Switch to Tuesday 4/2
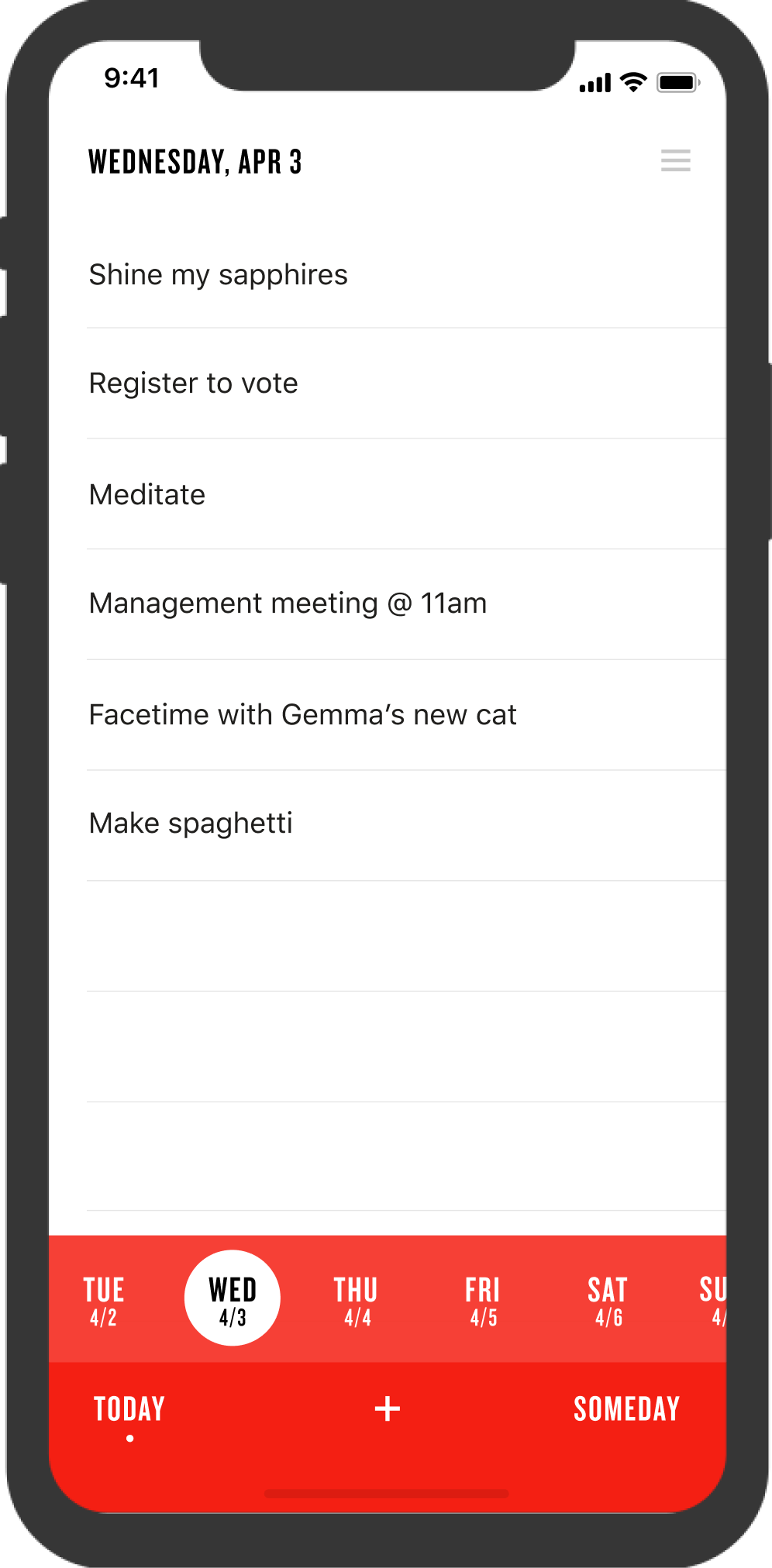The height and width of the screenshot is (1568, 772). click(x=104, y=1301)
